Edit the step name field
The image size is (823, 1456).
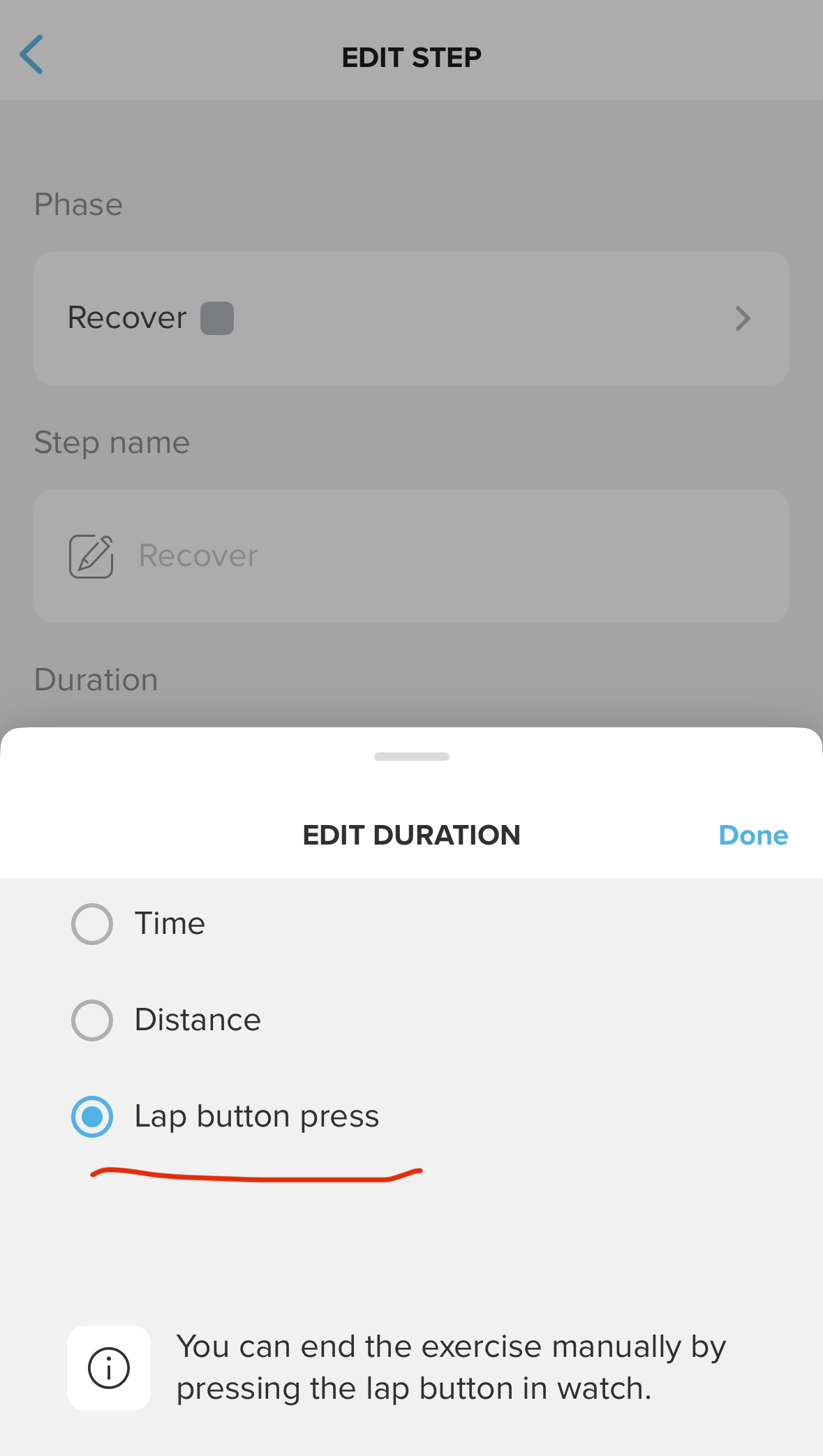[411, 556]
